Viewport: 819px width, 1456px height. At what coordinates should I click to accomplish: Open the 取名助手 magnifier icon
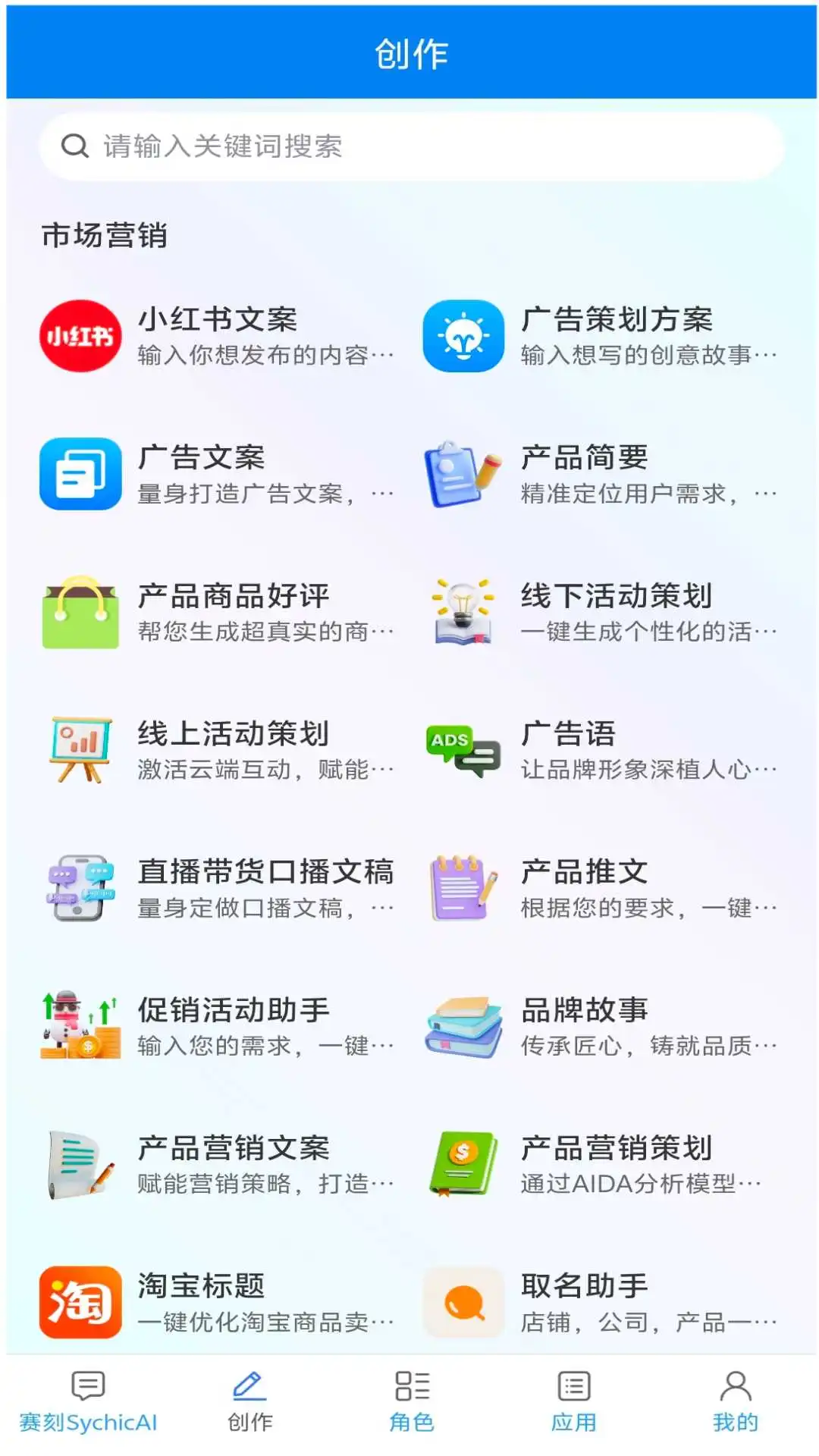click(x=463, y=1301)
